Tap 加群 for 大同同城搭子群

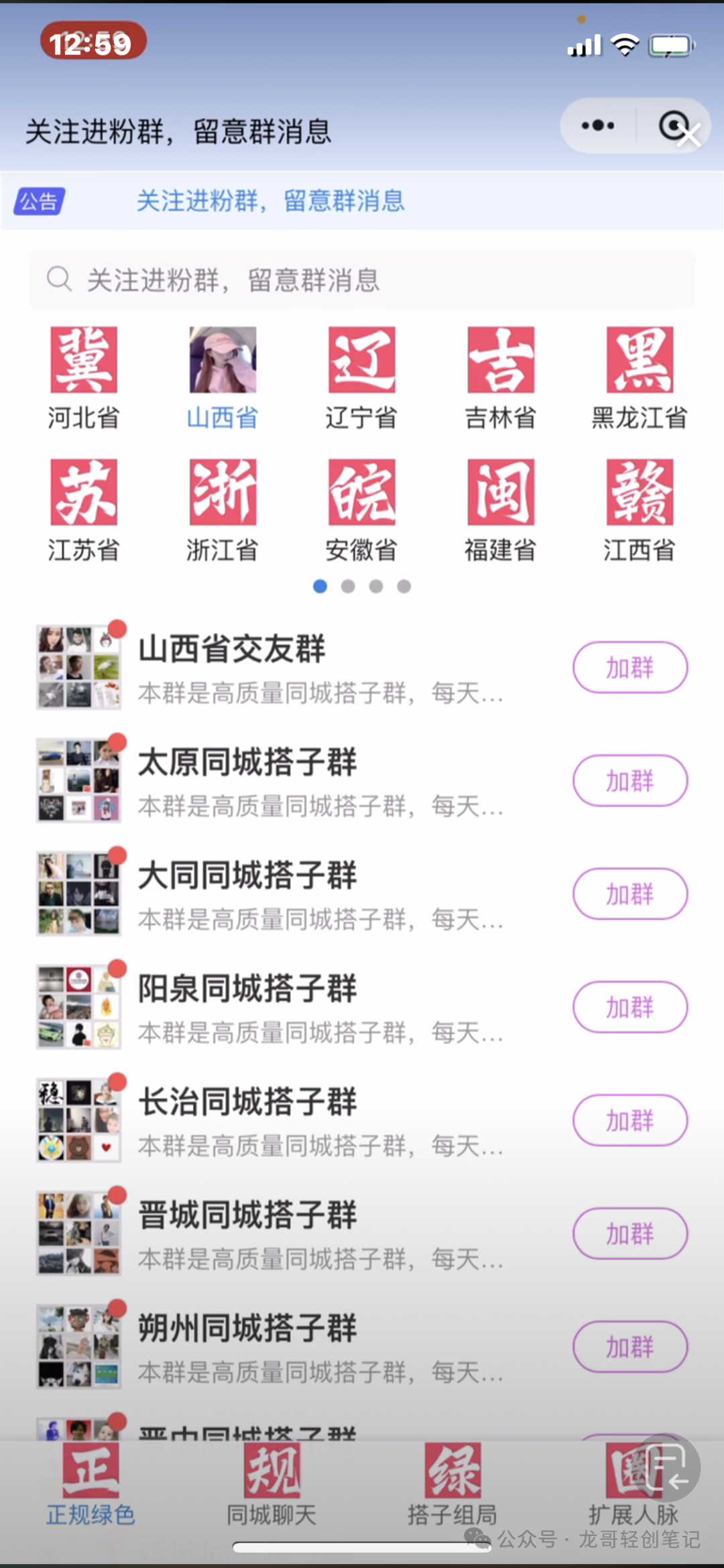pyautogui.click(x=629, y=894)
